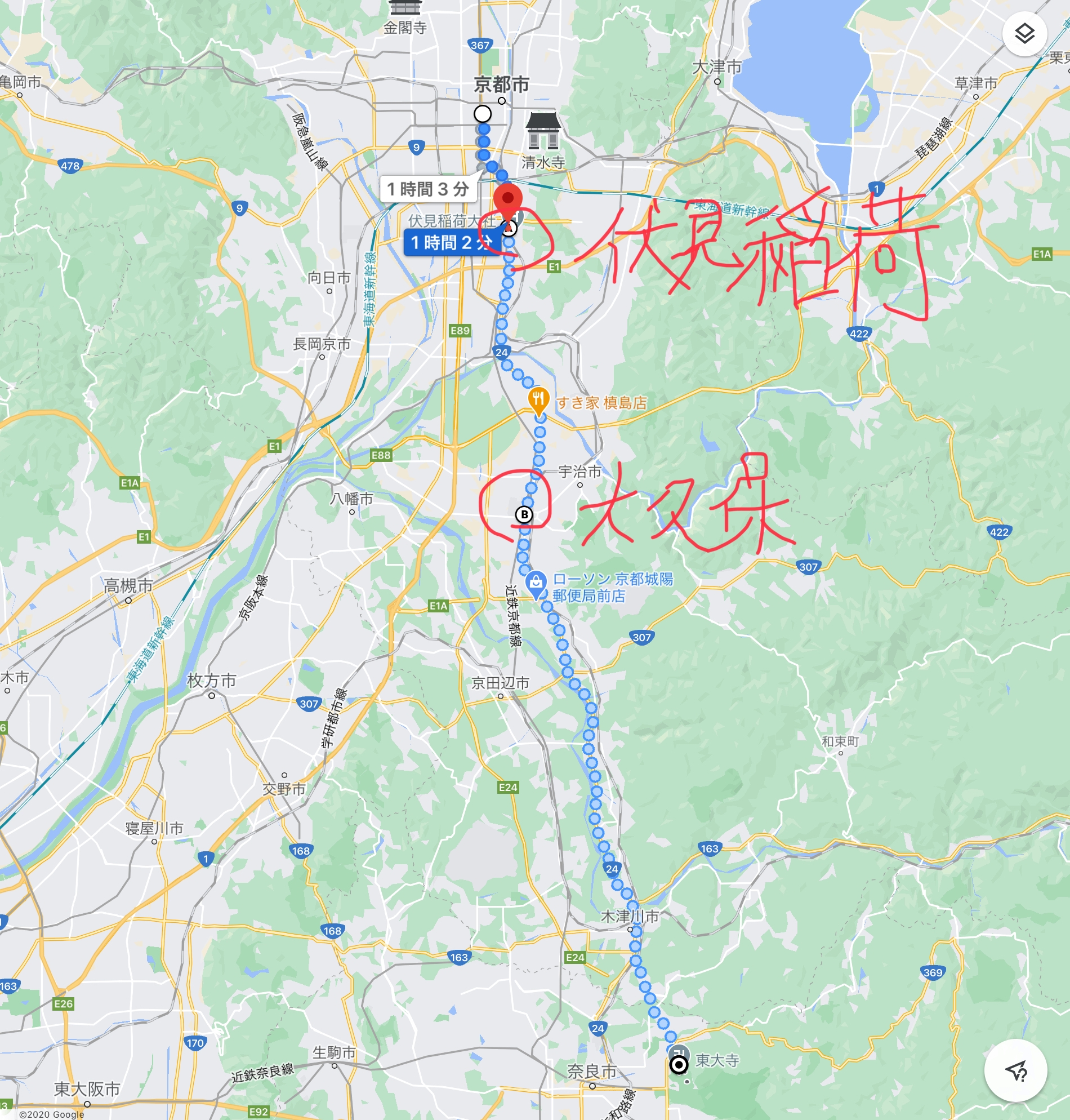Screen dimensions: 1070x1120
Task: Select the alternate route labeled 1時間3分
Action: point(428,189)
